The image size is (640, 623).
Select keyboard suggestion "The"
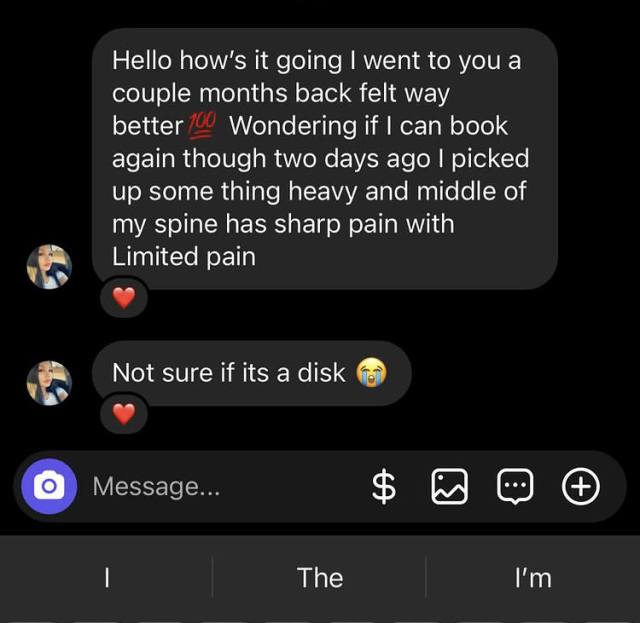click(x=320, y=578)
